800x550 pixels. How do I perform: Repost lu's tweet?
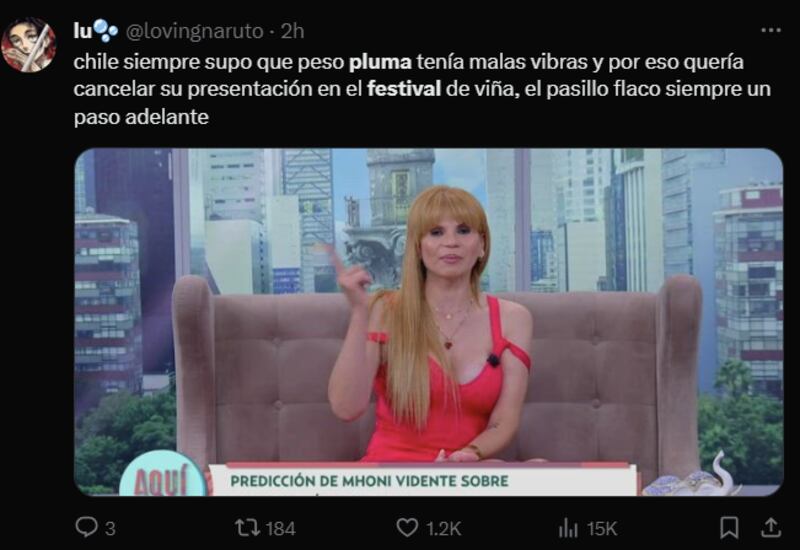click(247, 527)
